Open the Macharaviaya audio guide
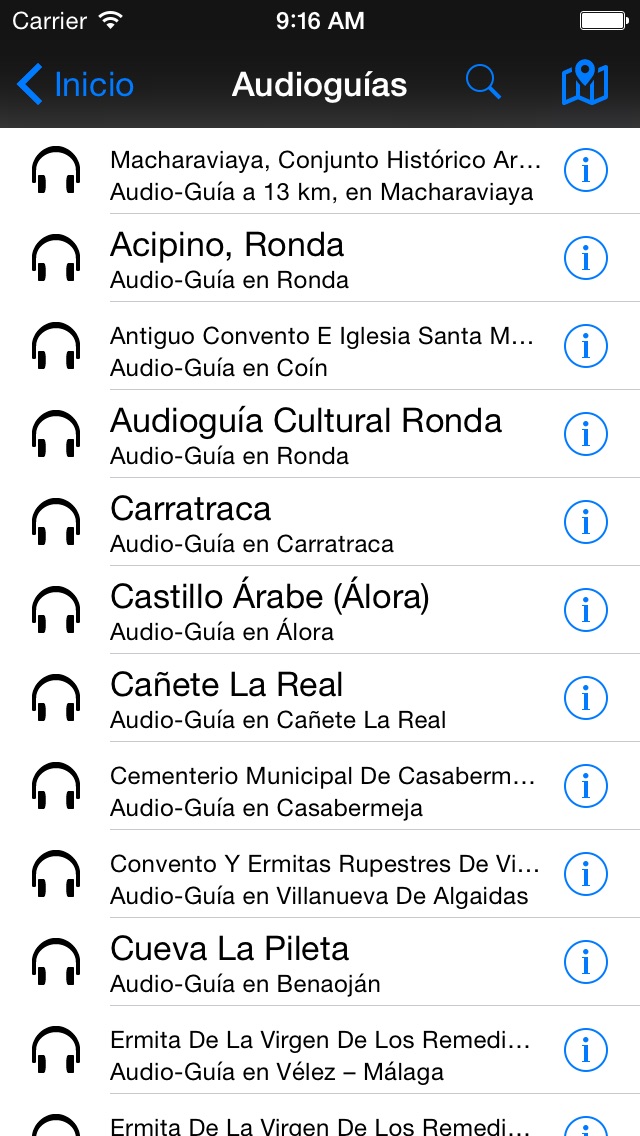This screenshot has width=640, height=1136. (x=325, y=175)
